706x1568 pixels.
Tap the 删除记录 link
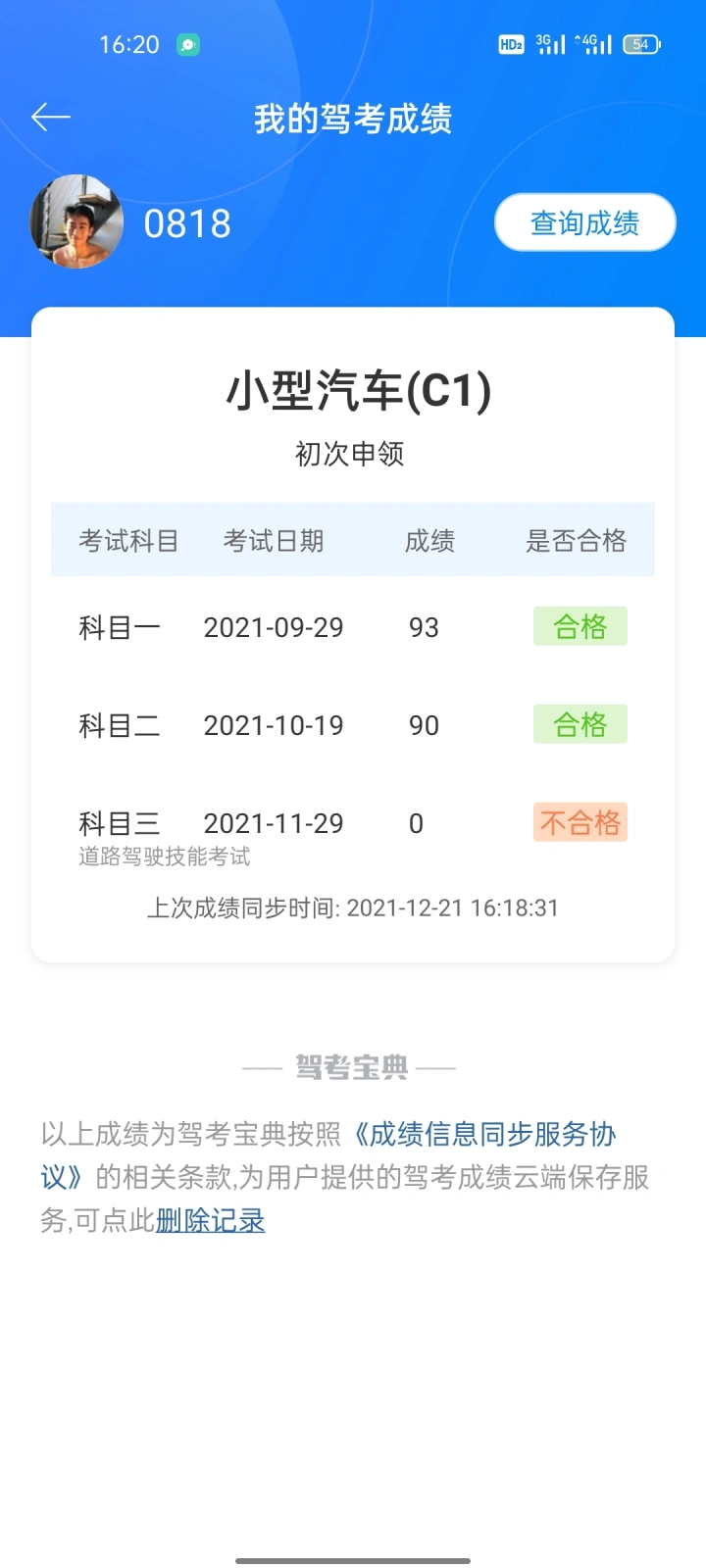click(x=210, y=1220)
